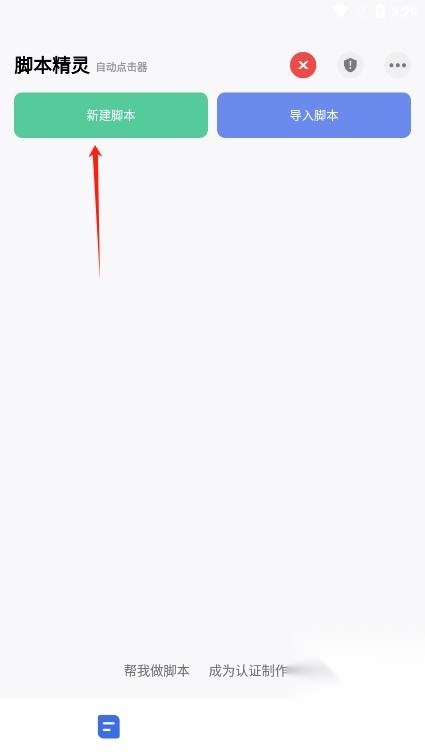The height and width of the screenshot is (755, 425).
Task: Open the 帮我做脚本 link
Action: [x=156, y=670]
